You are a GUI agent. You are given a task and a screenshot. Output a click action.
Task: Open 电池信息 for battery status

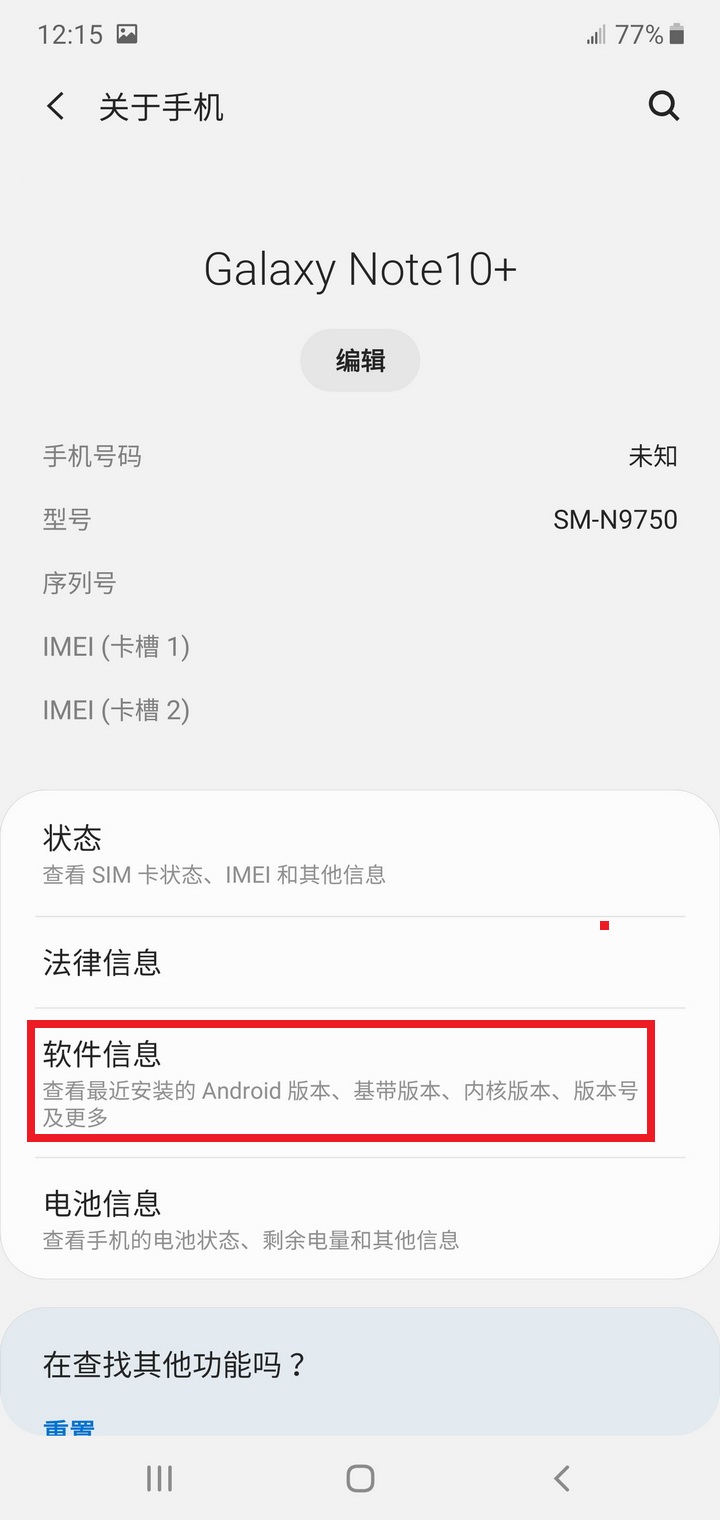coord(360,1218)
